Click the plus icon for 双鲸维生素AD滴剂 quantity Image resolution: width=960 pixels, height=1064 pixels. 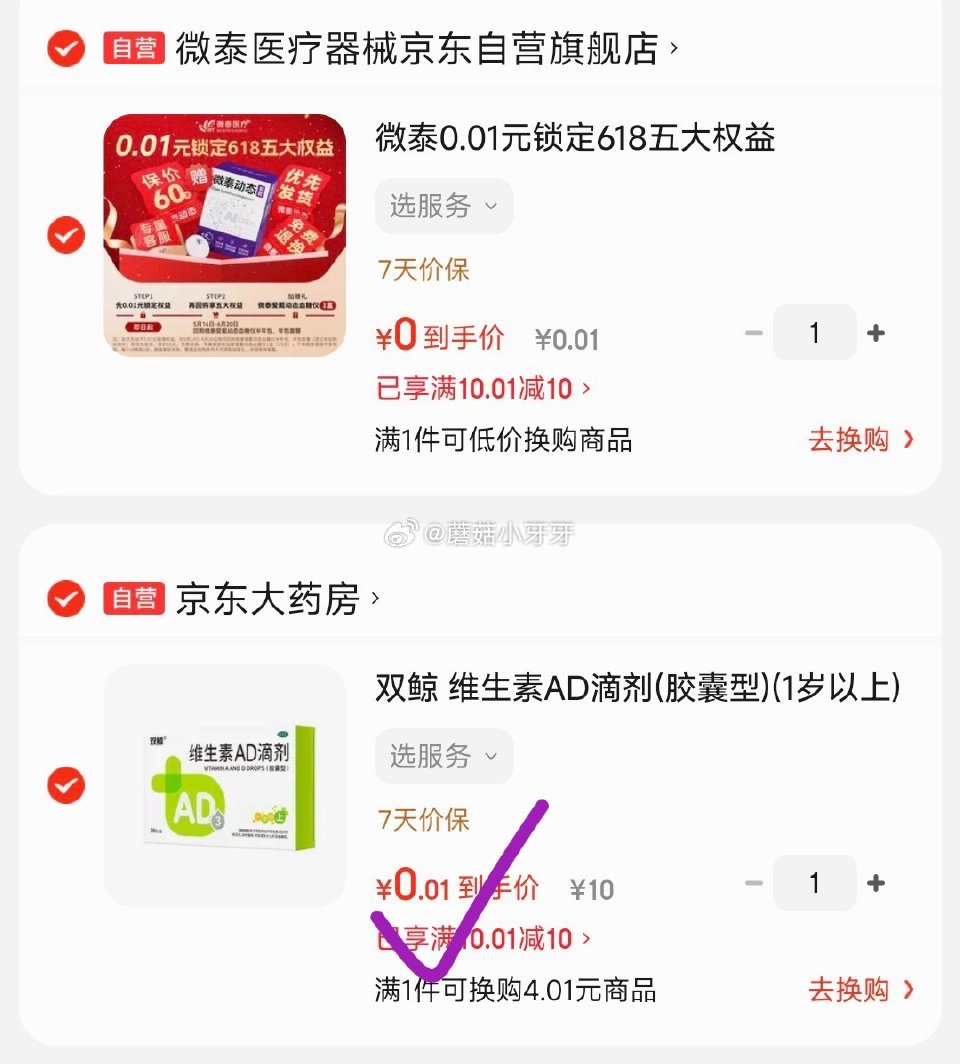click(877, 883)
